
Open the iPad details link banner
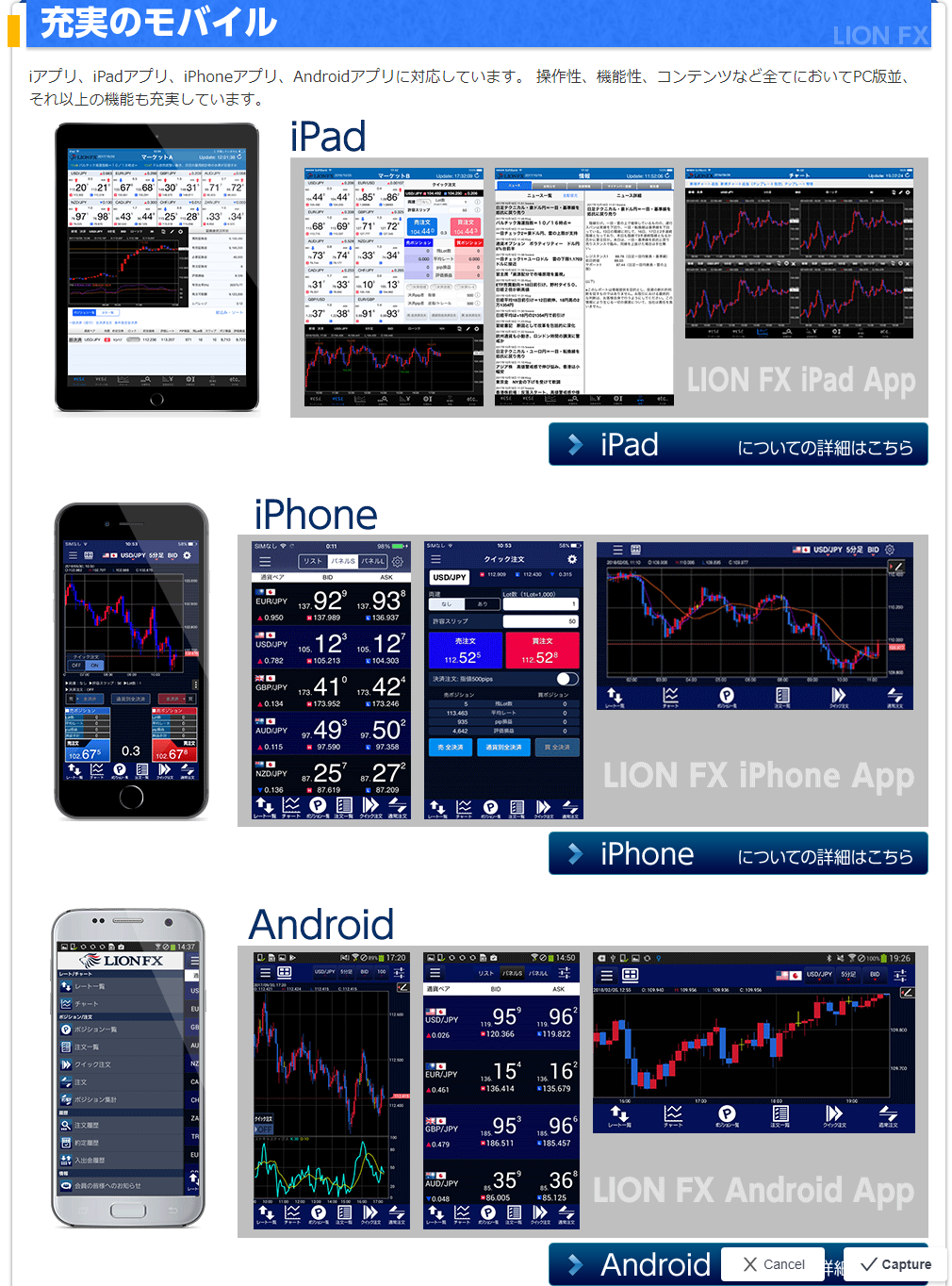click(738, 444)
